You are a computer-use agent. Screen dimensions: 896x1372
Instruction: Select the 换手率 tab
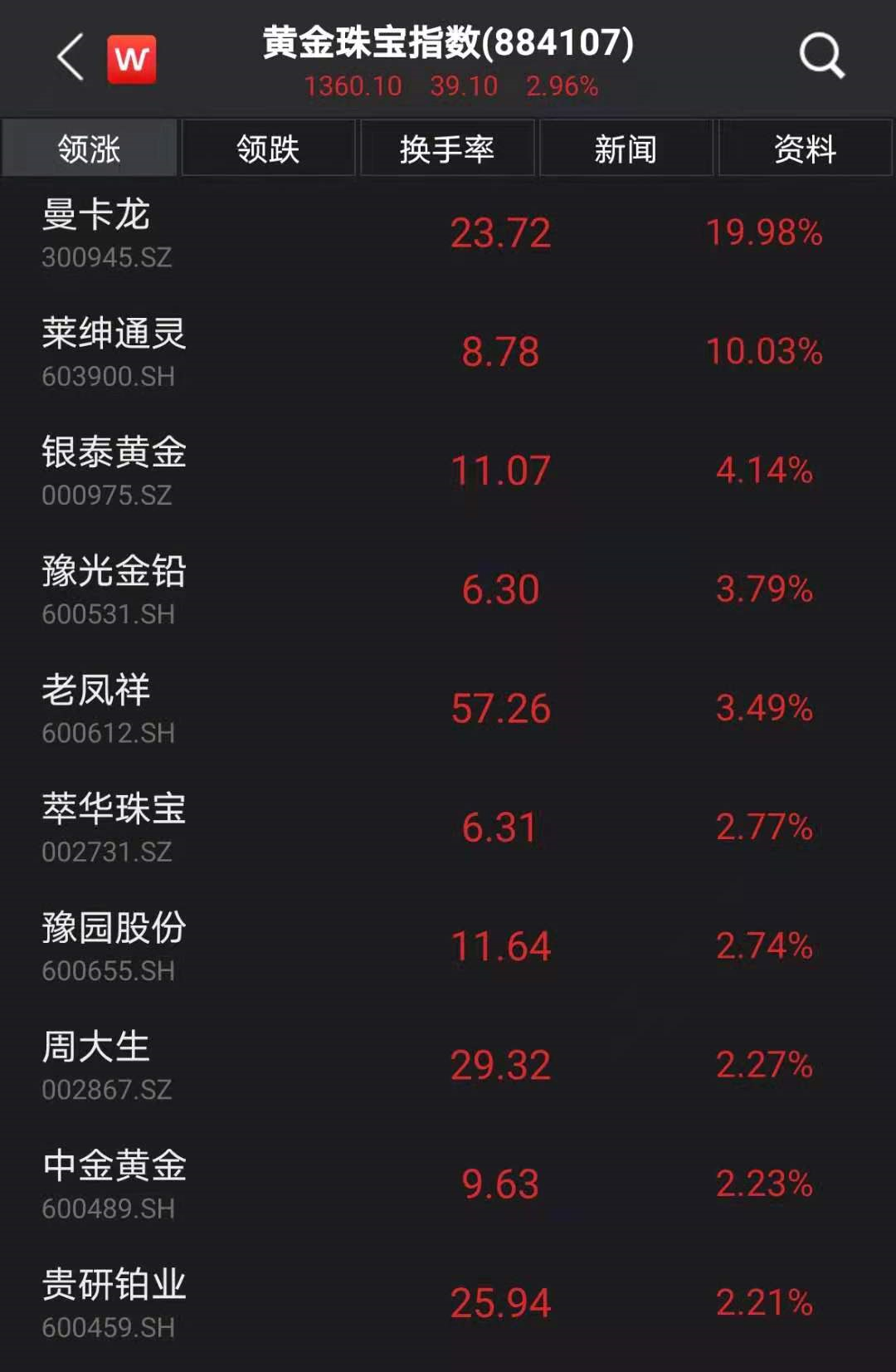coord(447,149)
